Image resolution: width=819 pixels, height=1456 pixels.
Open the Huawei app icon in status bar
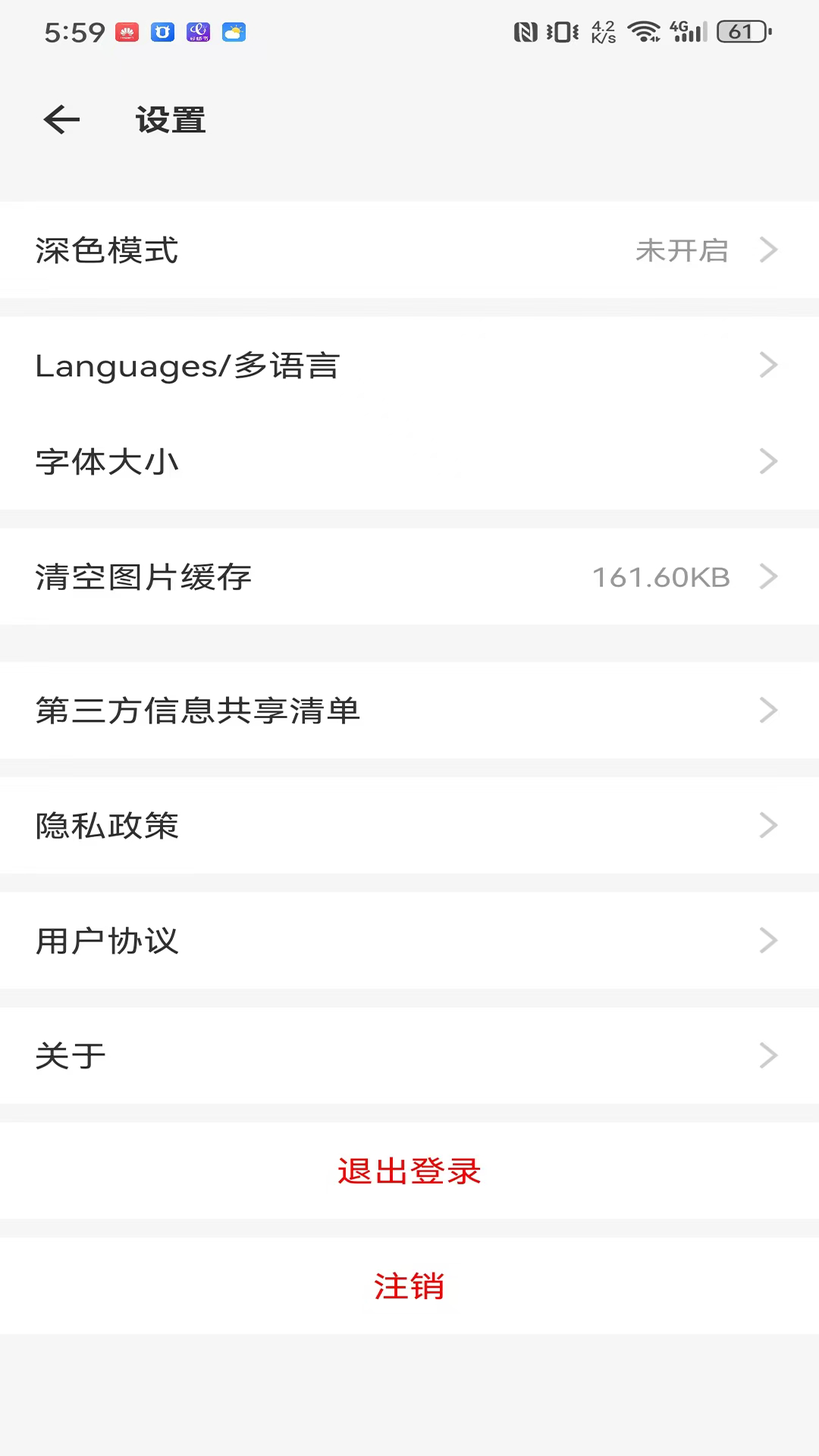click(126, 32)
